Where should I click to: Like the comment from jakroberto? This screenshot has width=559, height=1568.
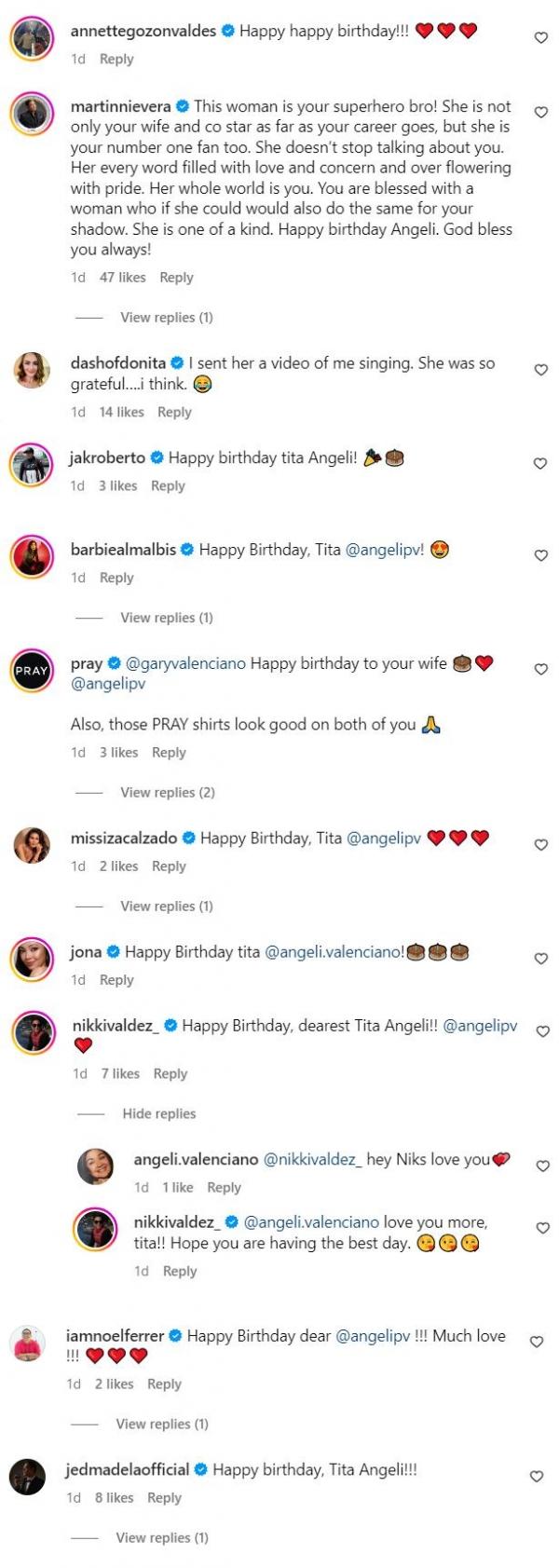pos(540,463)
